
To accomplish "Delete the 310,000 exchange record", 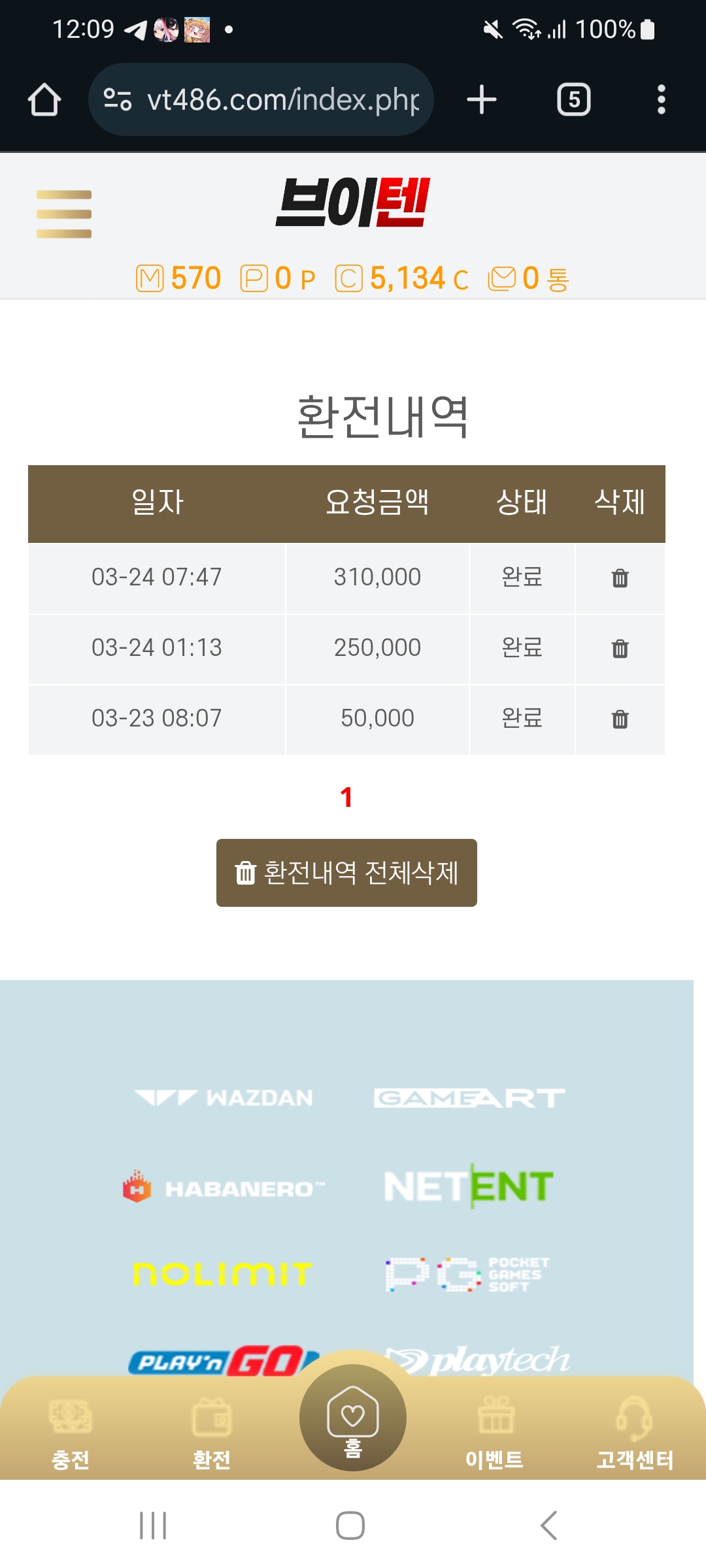I will coord(620,578).
